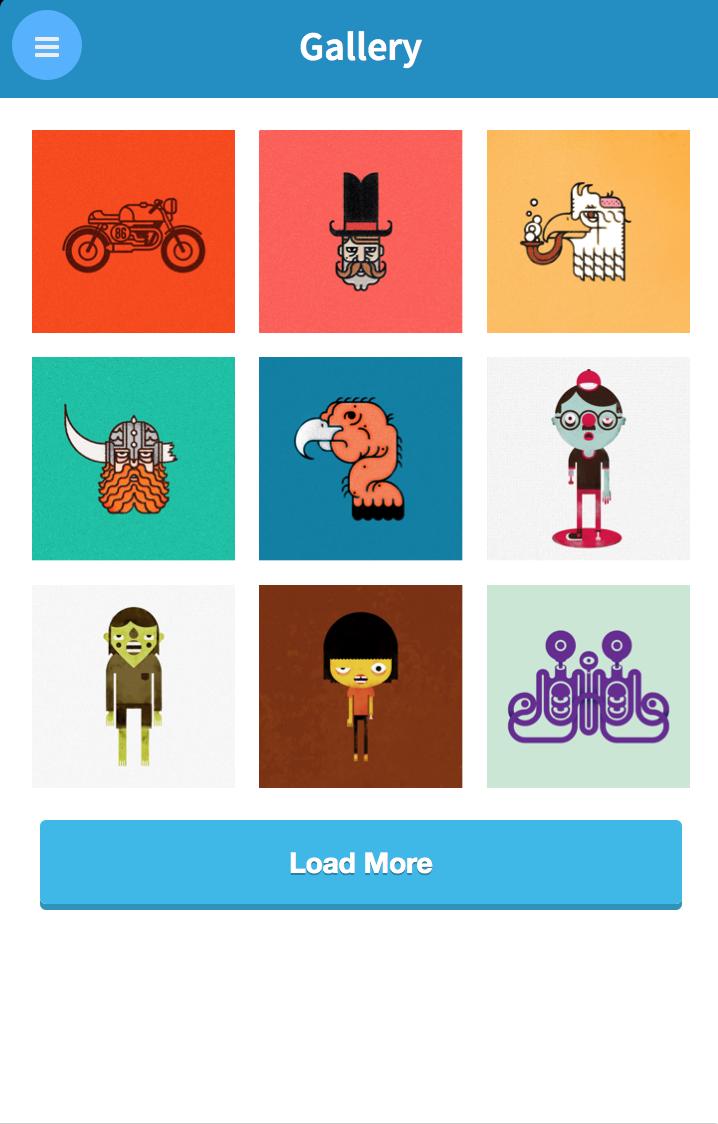
Task: Tap the Load More button
Action: point(360,863)
